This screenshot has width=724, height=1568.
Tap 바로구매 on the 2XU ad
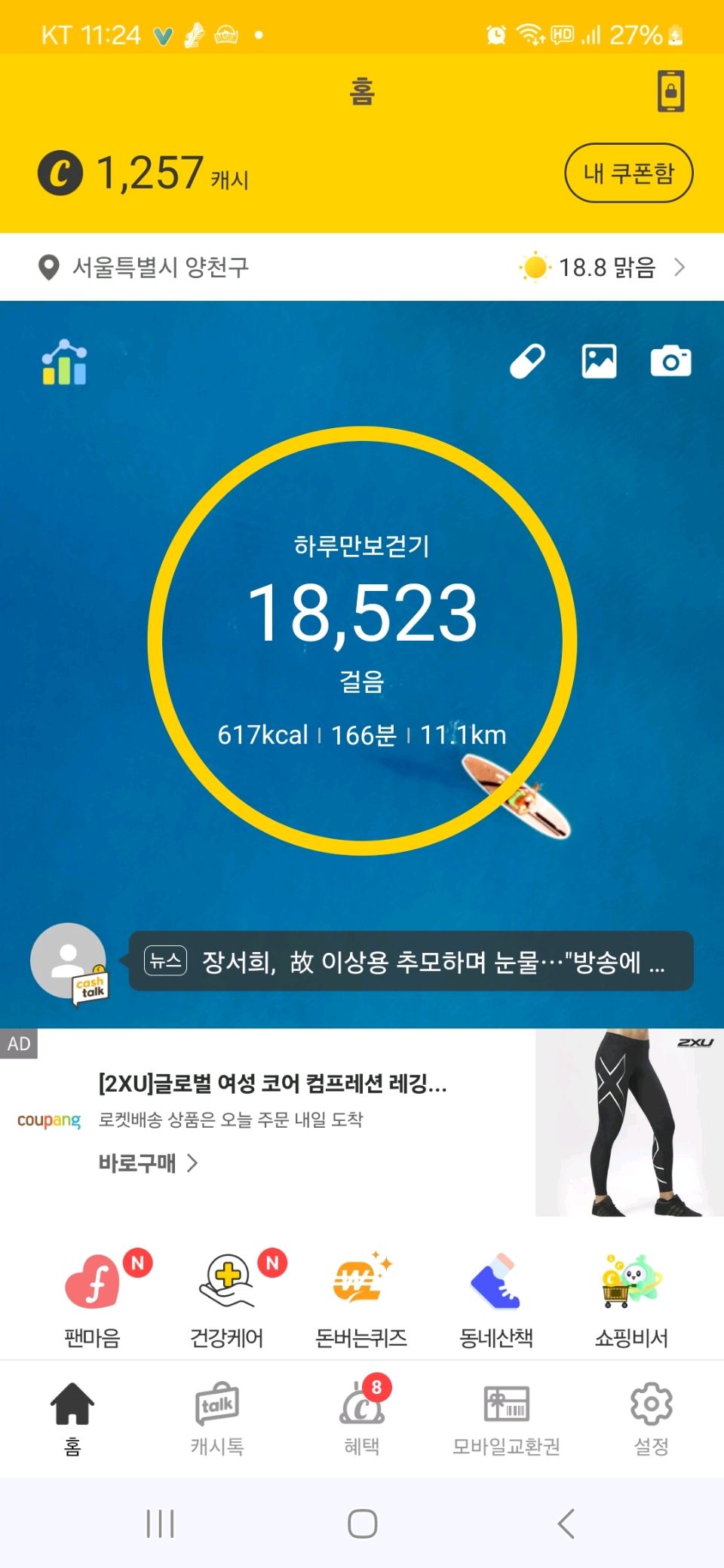148,1163
